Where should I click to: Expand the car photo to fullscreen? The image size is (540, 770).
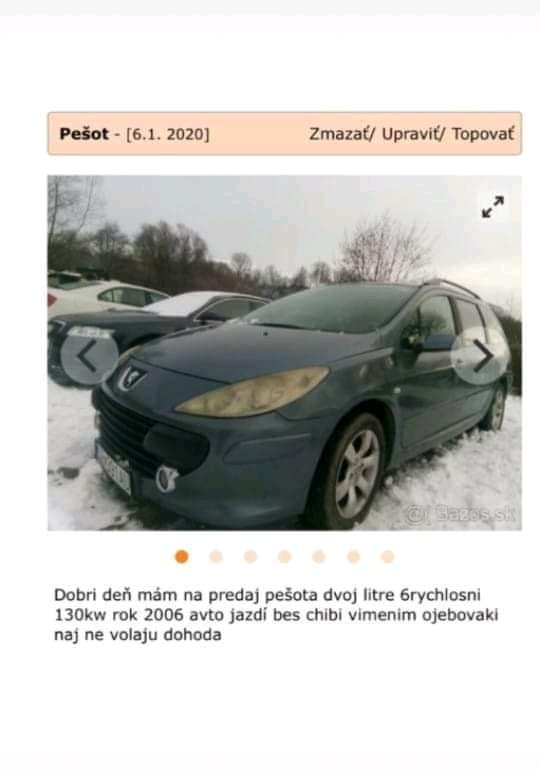(492, 207)
